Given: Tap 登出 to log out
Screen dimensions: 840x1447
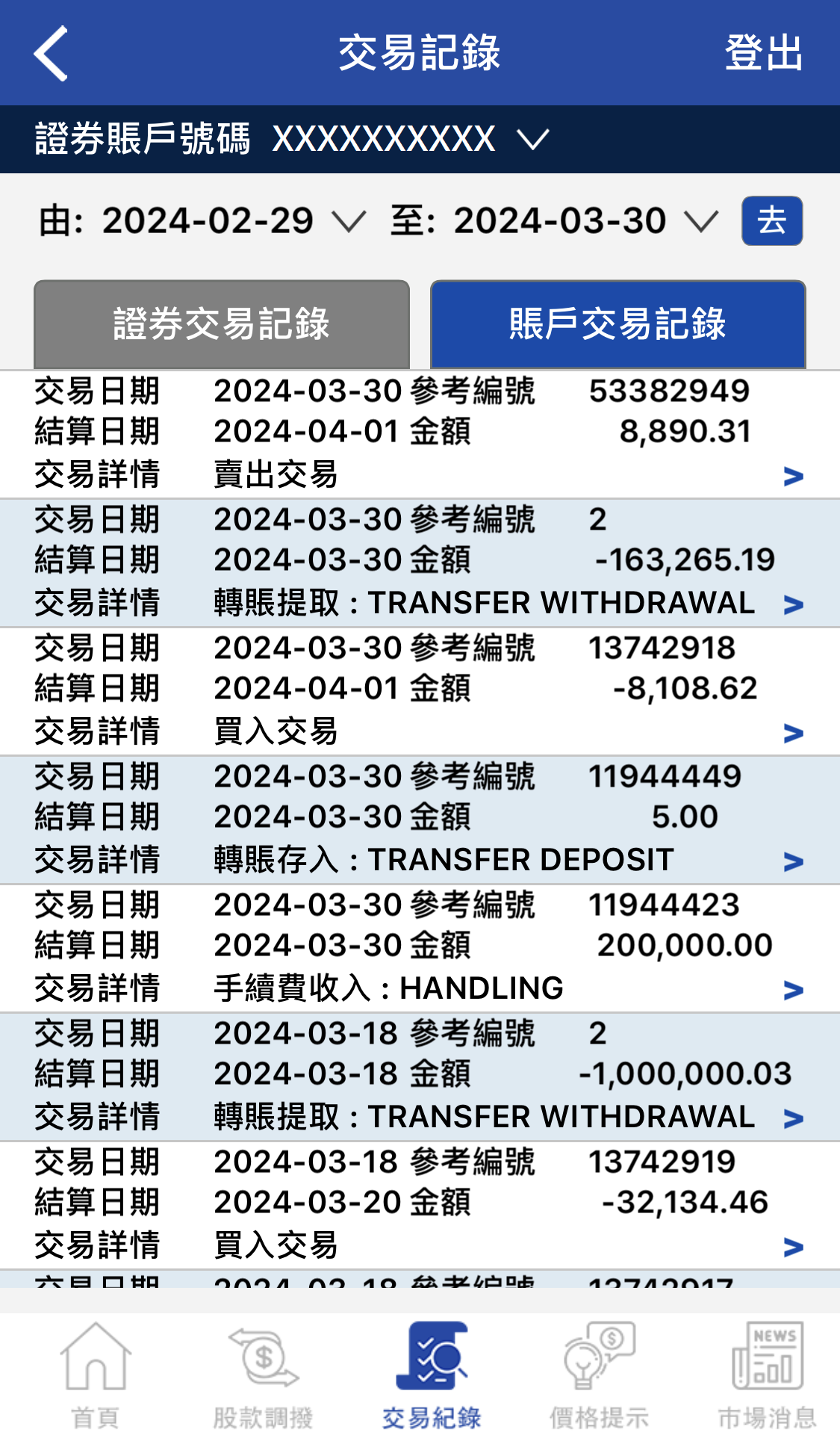Looking at the screenshot, I should click(764, 54).
